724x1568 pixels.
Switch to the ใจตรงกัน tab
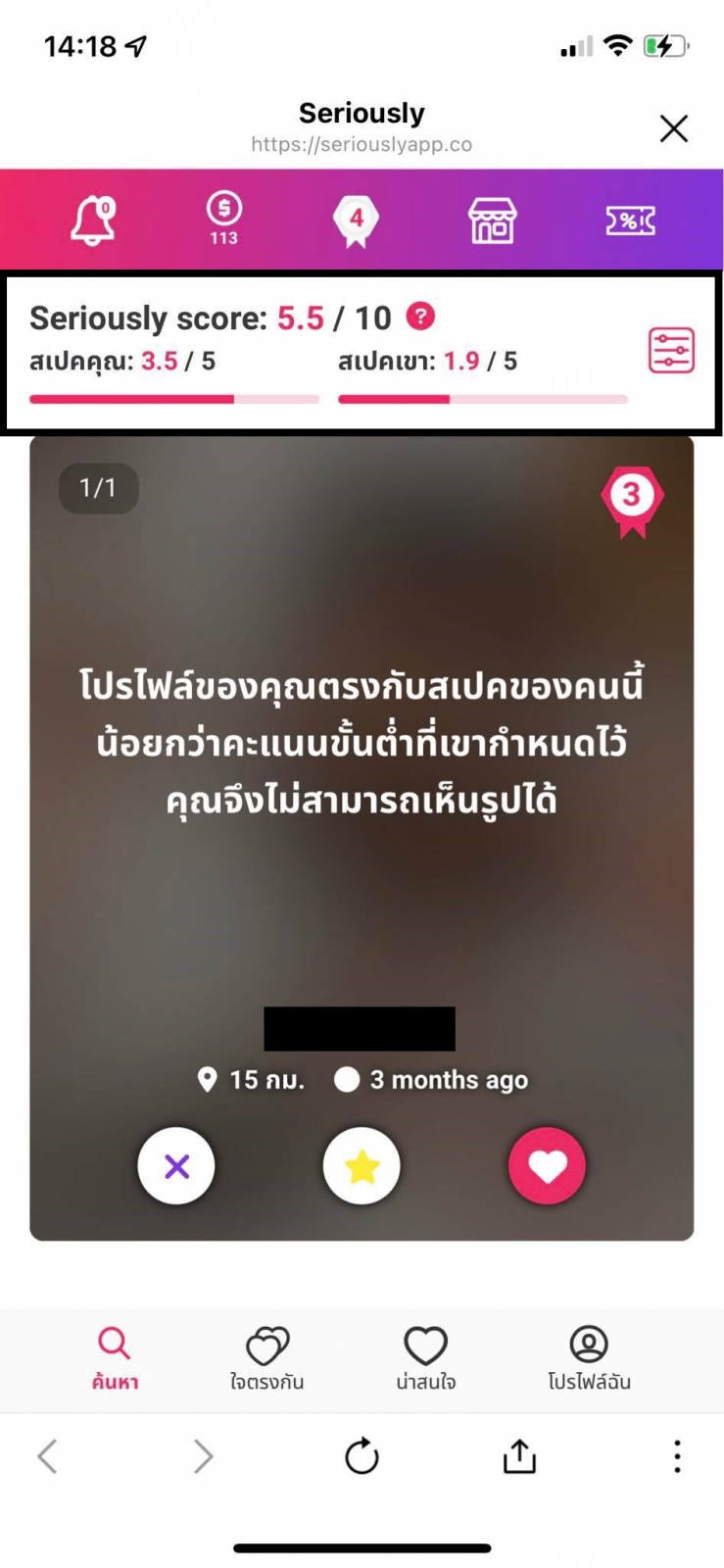coord(266,1357)
